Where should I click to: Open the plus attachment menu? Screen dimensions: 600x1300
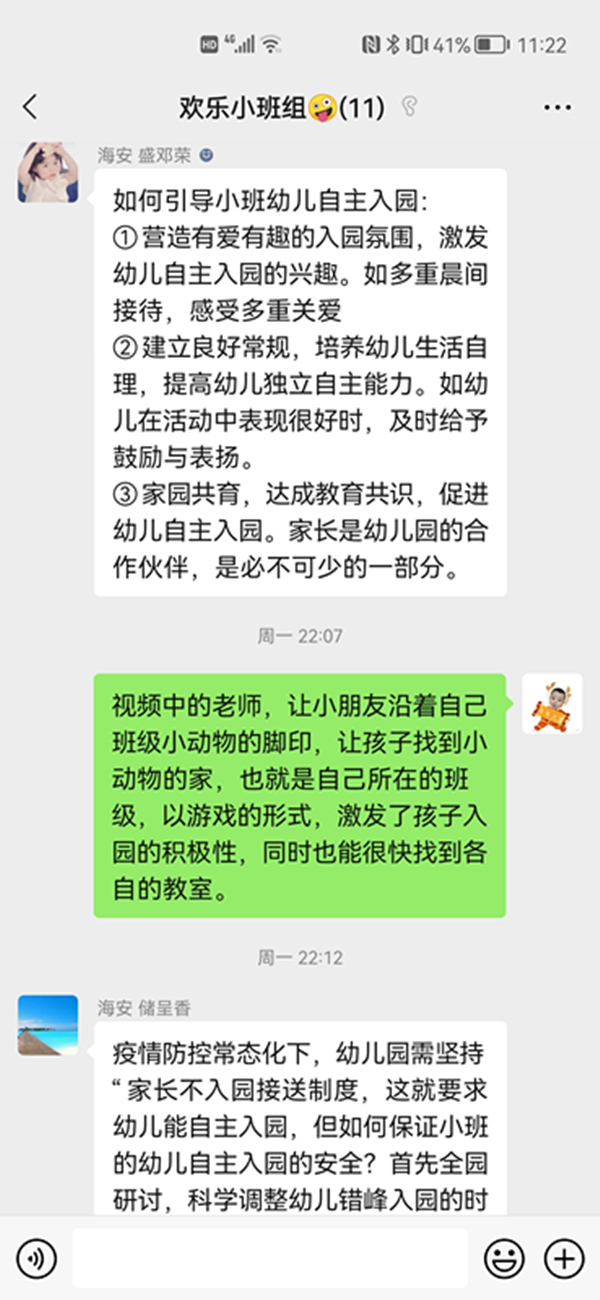point(563,1257)
